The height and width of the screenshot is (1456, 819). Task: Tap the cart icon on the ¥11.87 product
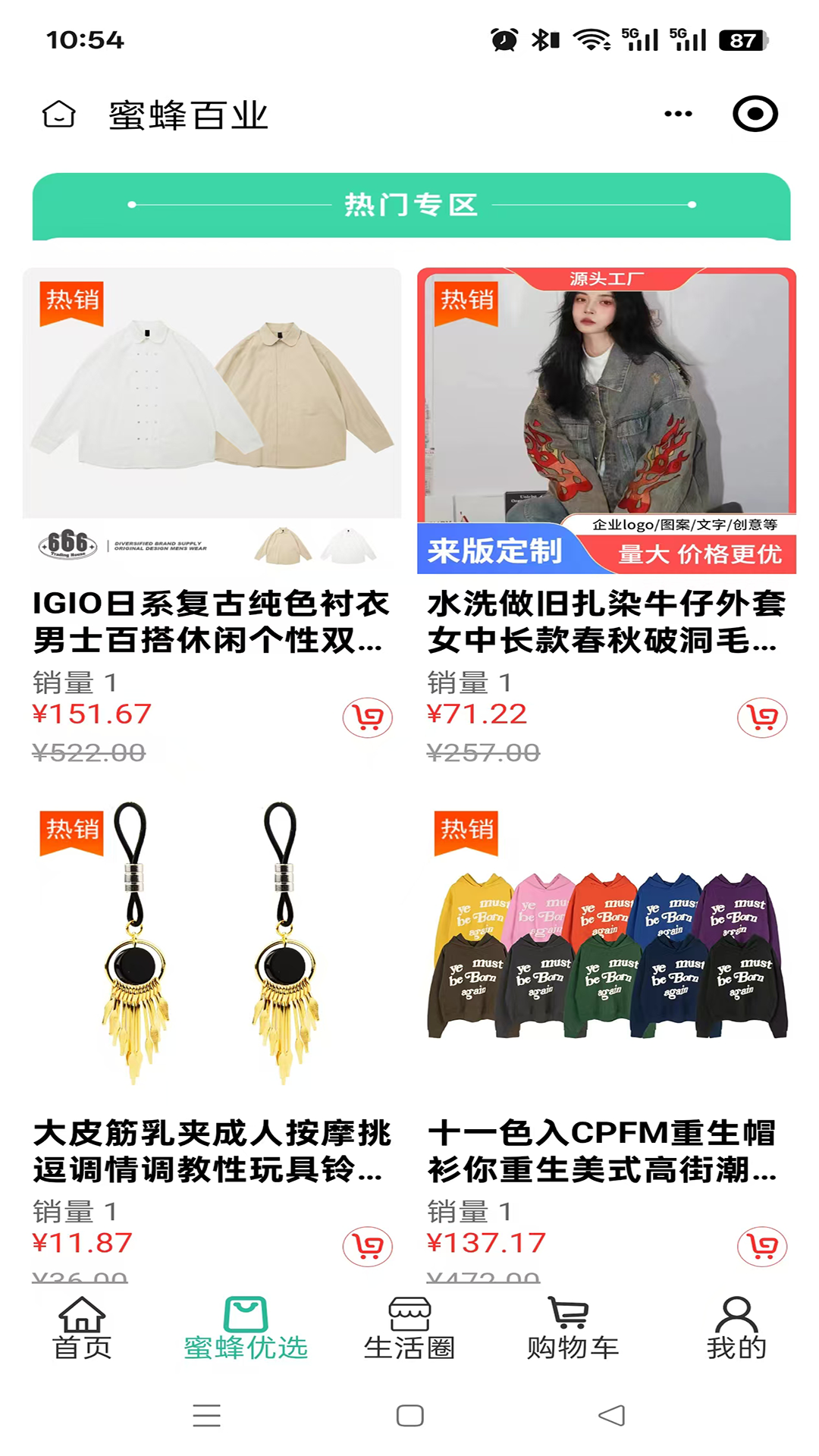click(369, 1244)
